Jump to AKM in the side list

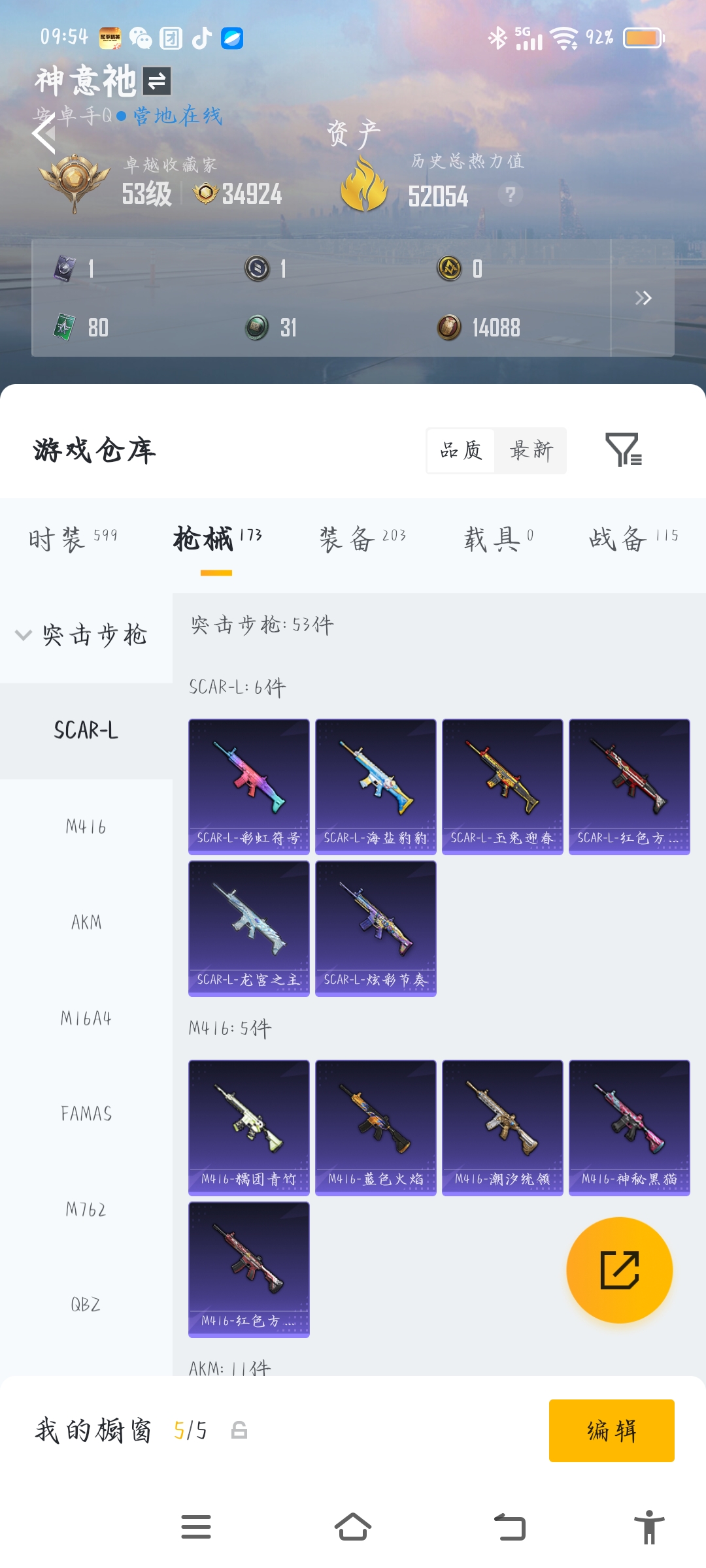[x=86, y=923]
